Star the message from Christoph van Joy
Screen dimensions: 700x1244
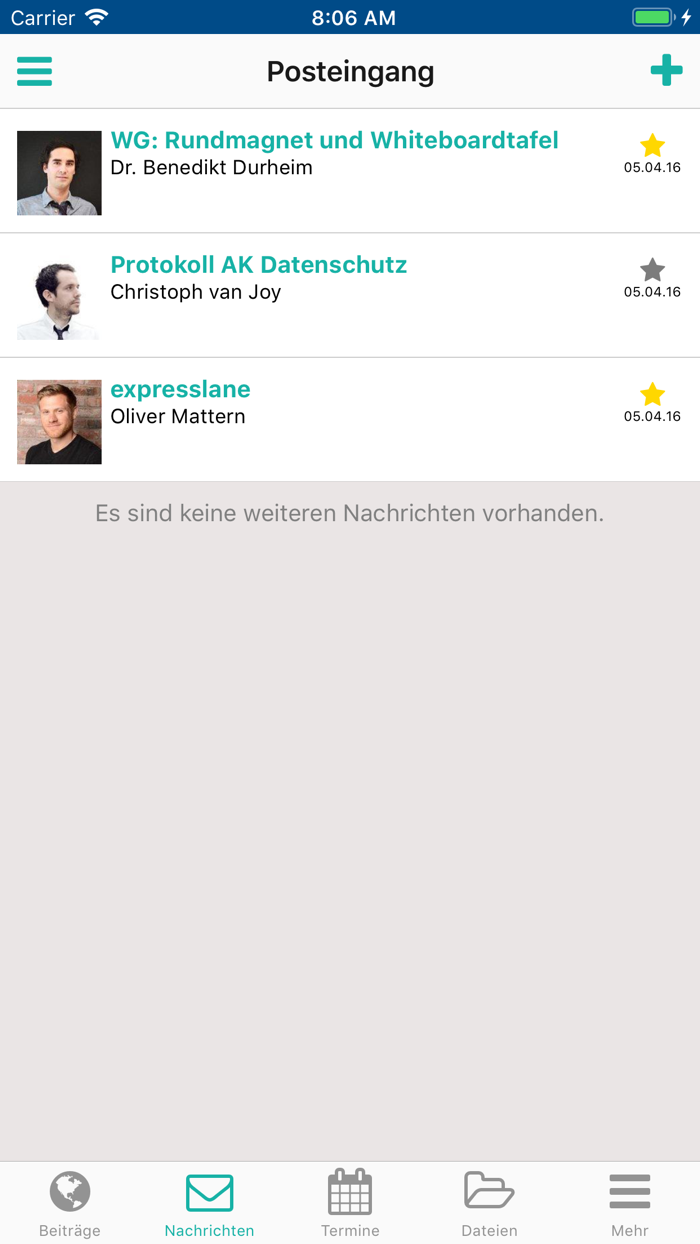tap(652, 270)
